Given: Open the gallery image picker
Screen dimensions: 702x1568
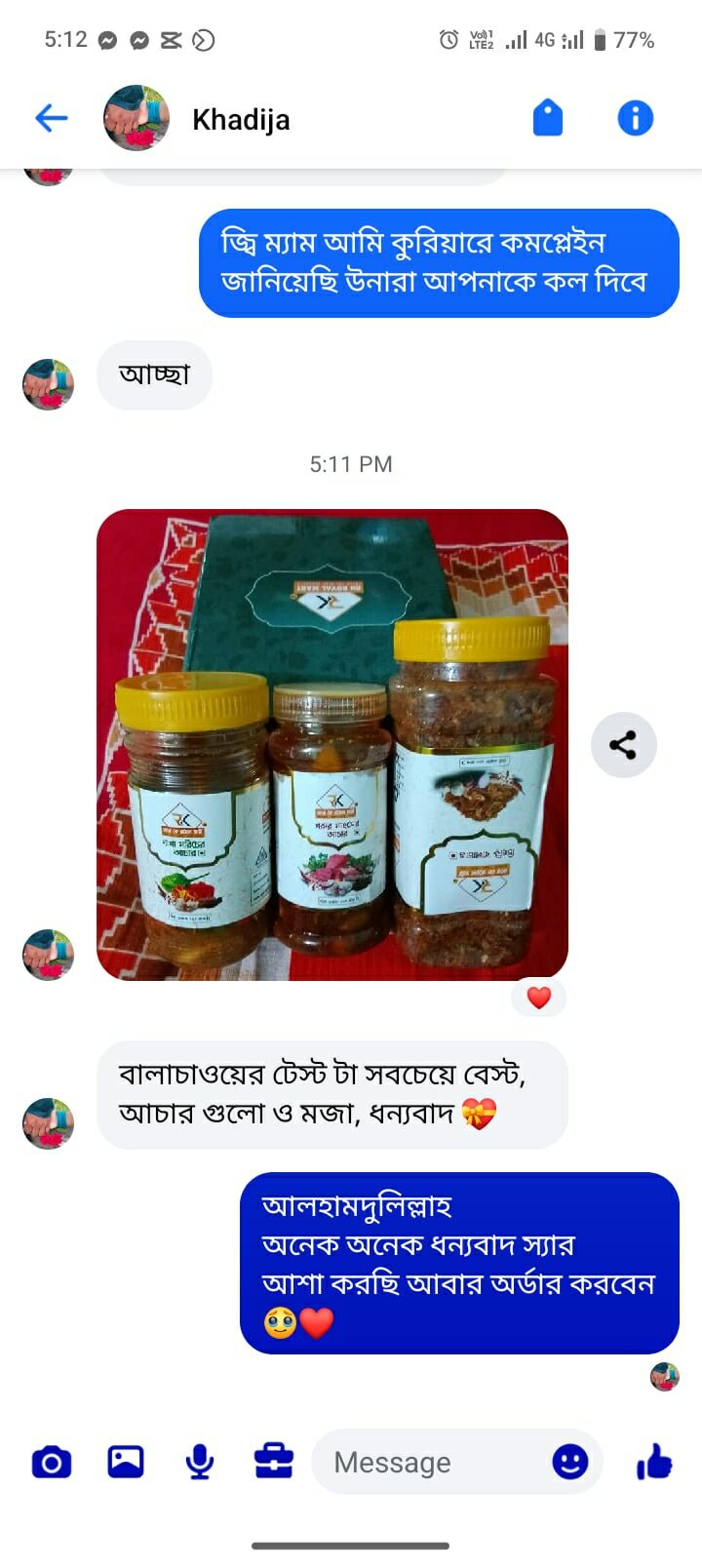Looking at the screenshot, I should click(126, 1462).
